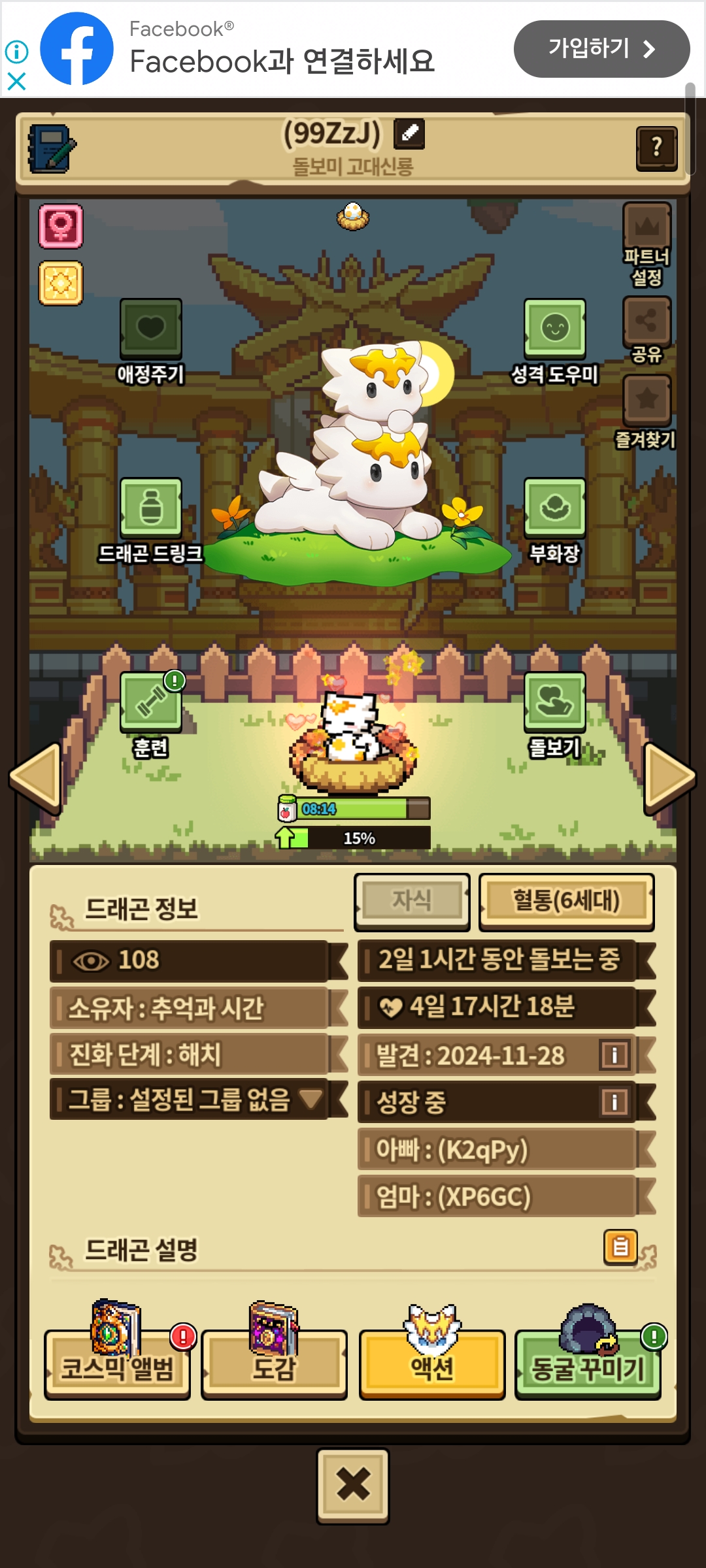Open the 혈통(6세대) lineage view

[x=566, y=901]
